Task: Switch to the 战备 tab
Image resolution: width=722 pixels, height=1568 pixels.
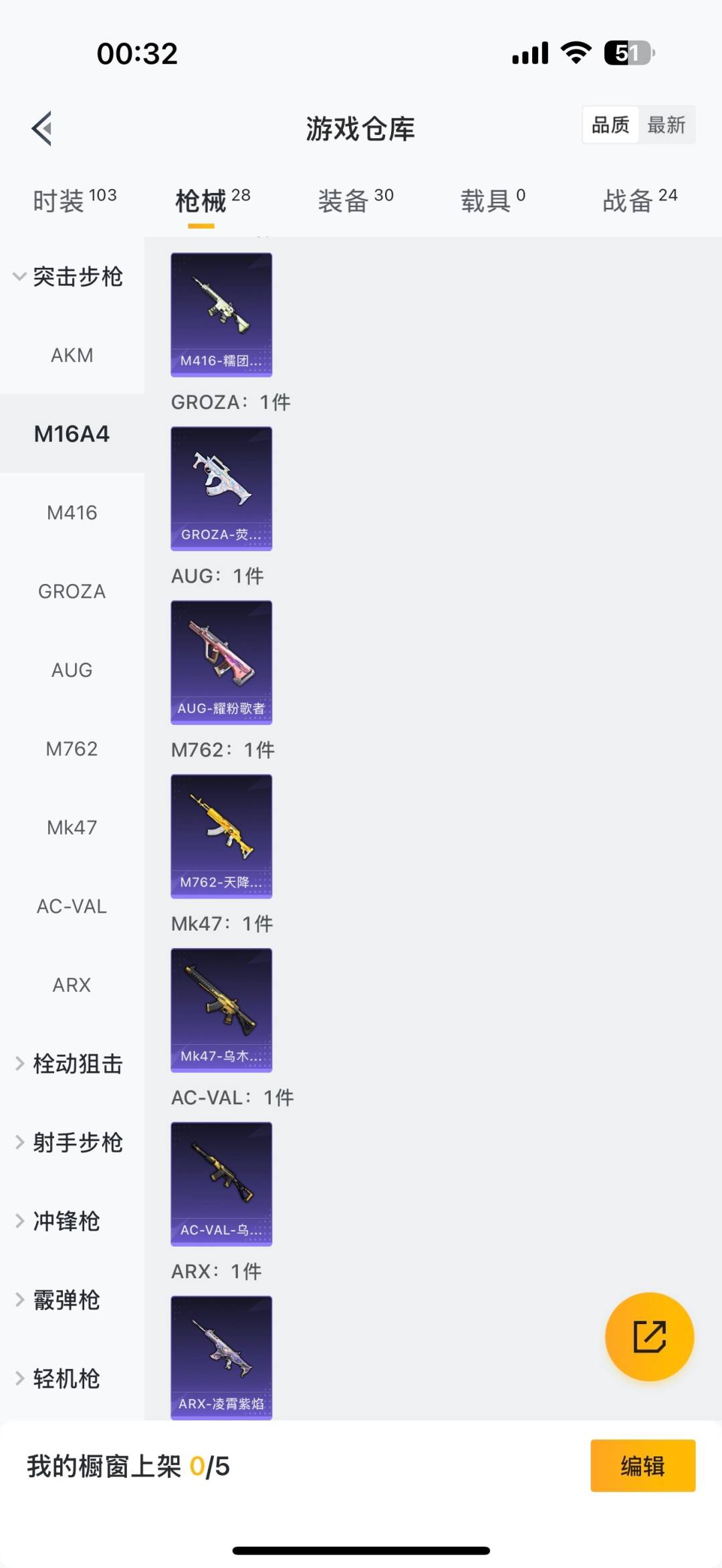Action: tap(639, 200)
